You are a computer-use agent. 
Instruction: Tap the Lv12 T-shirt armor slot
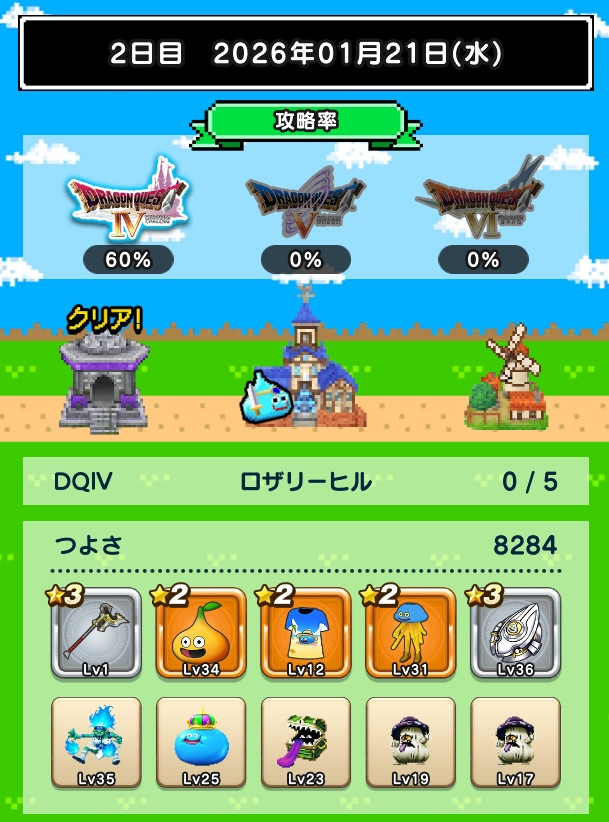point(305,634)
